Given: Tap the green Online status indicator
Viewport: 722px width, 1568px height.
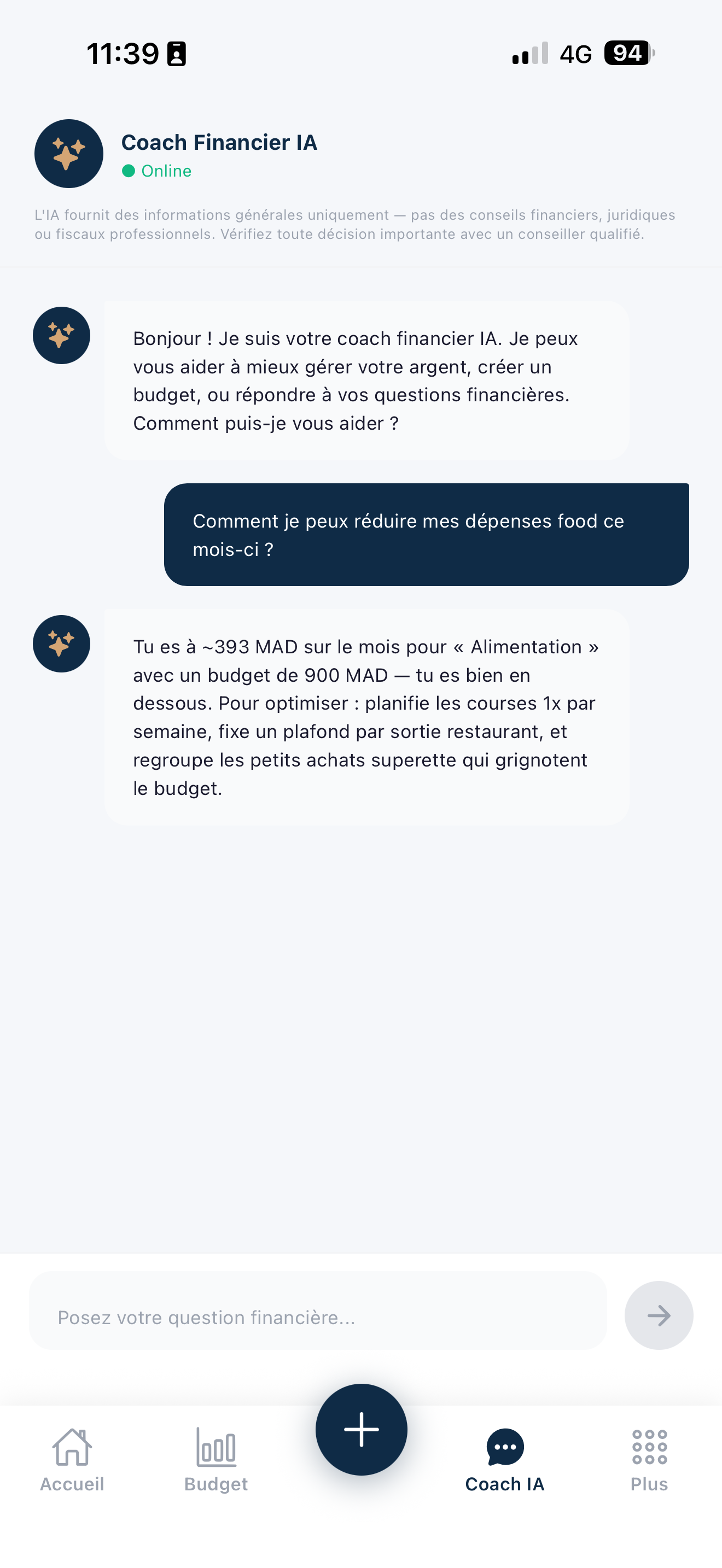Looking at the screenshot, I should [x=129, y=171].
